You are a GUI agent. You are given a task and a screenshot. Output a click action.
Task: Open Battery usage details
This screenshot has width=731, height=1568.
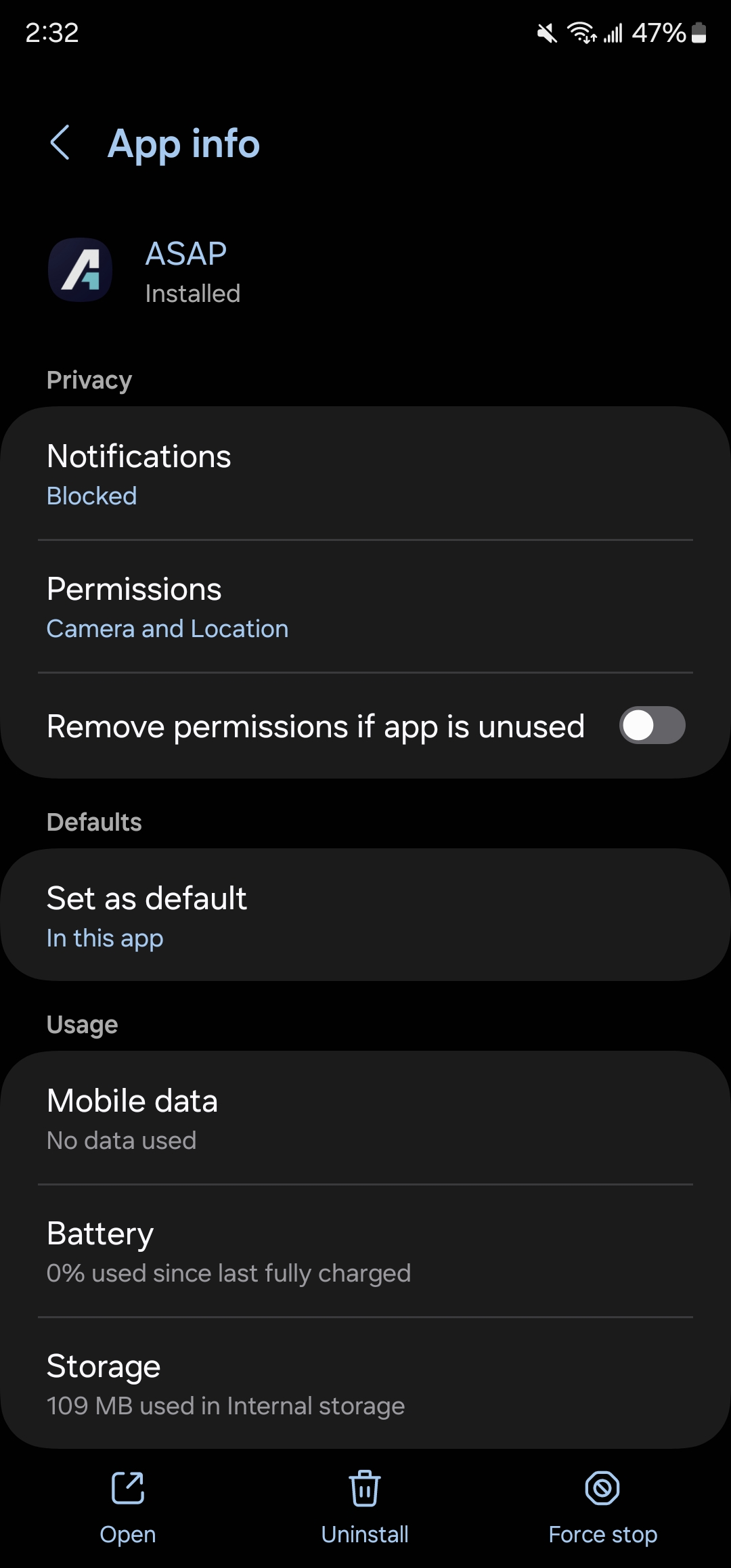point(365,1251)
